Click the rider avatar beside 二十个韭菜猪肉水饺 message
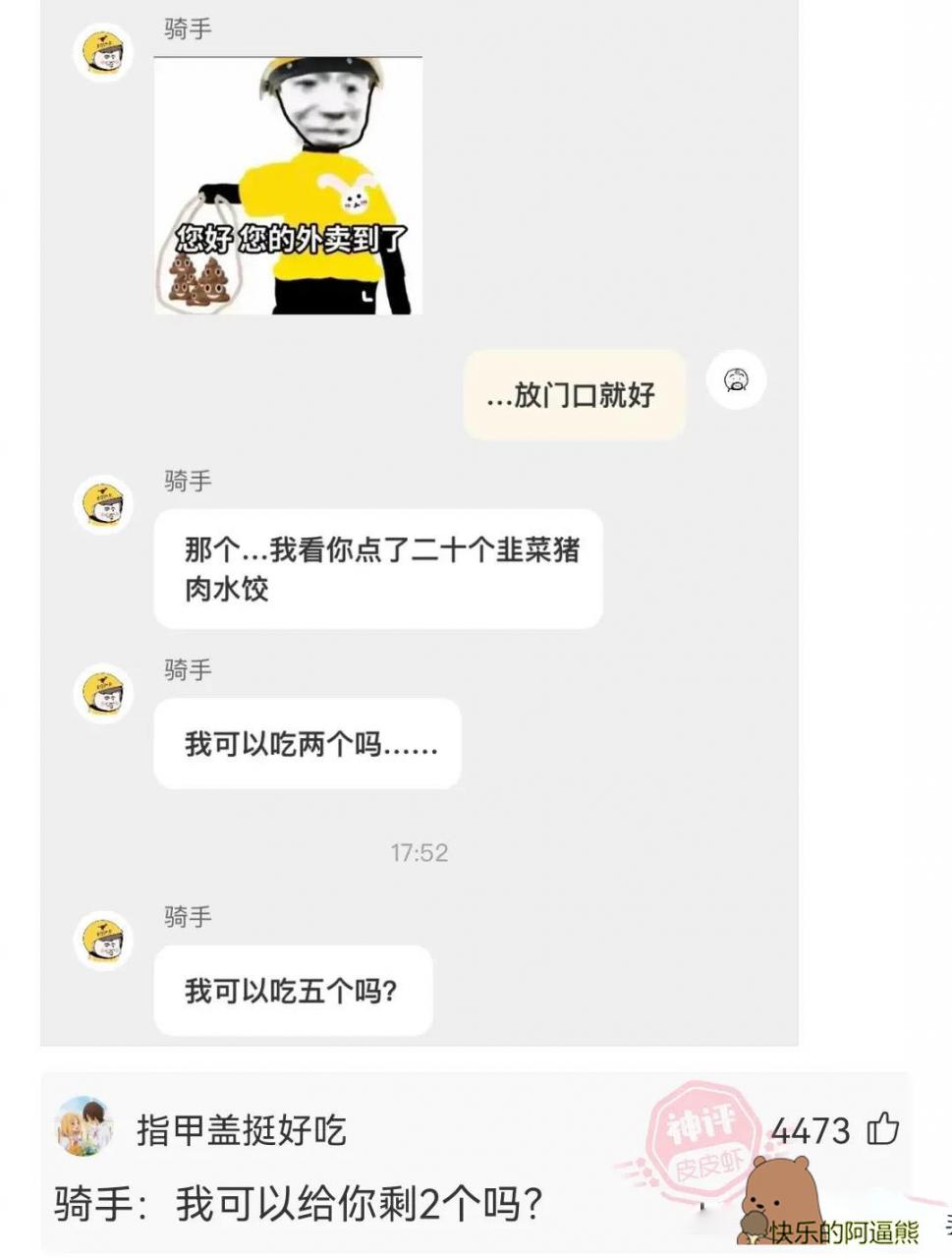 tap(104, 504)
